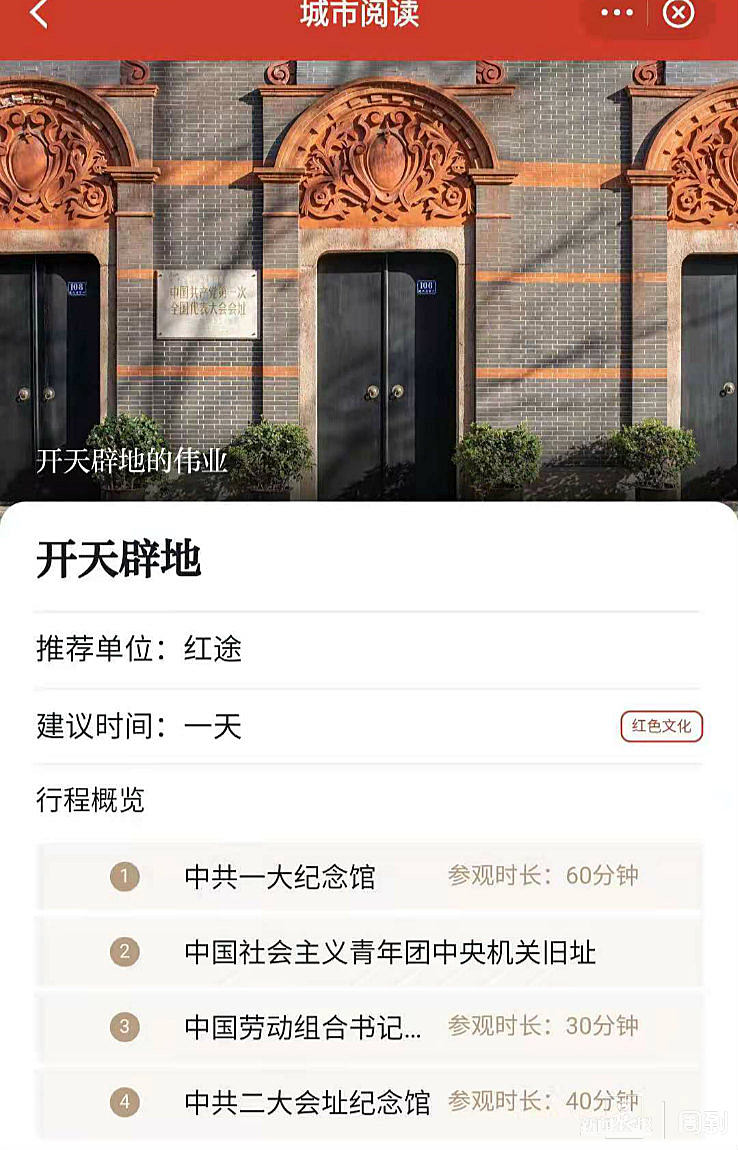Tap the 红色文化 tag
This screenshot has width=738, height=1150.
pyautogui.click(x=661, y=726)
